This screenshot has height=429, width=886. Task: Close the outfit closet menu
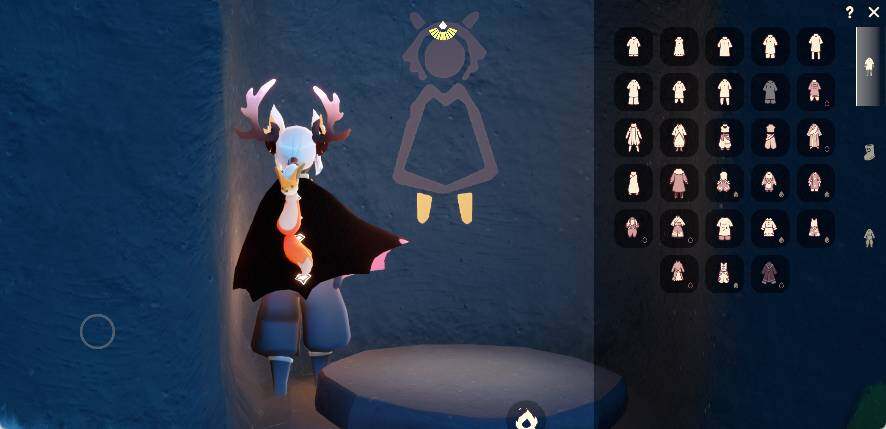(x=874, y=12)
